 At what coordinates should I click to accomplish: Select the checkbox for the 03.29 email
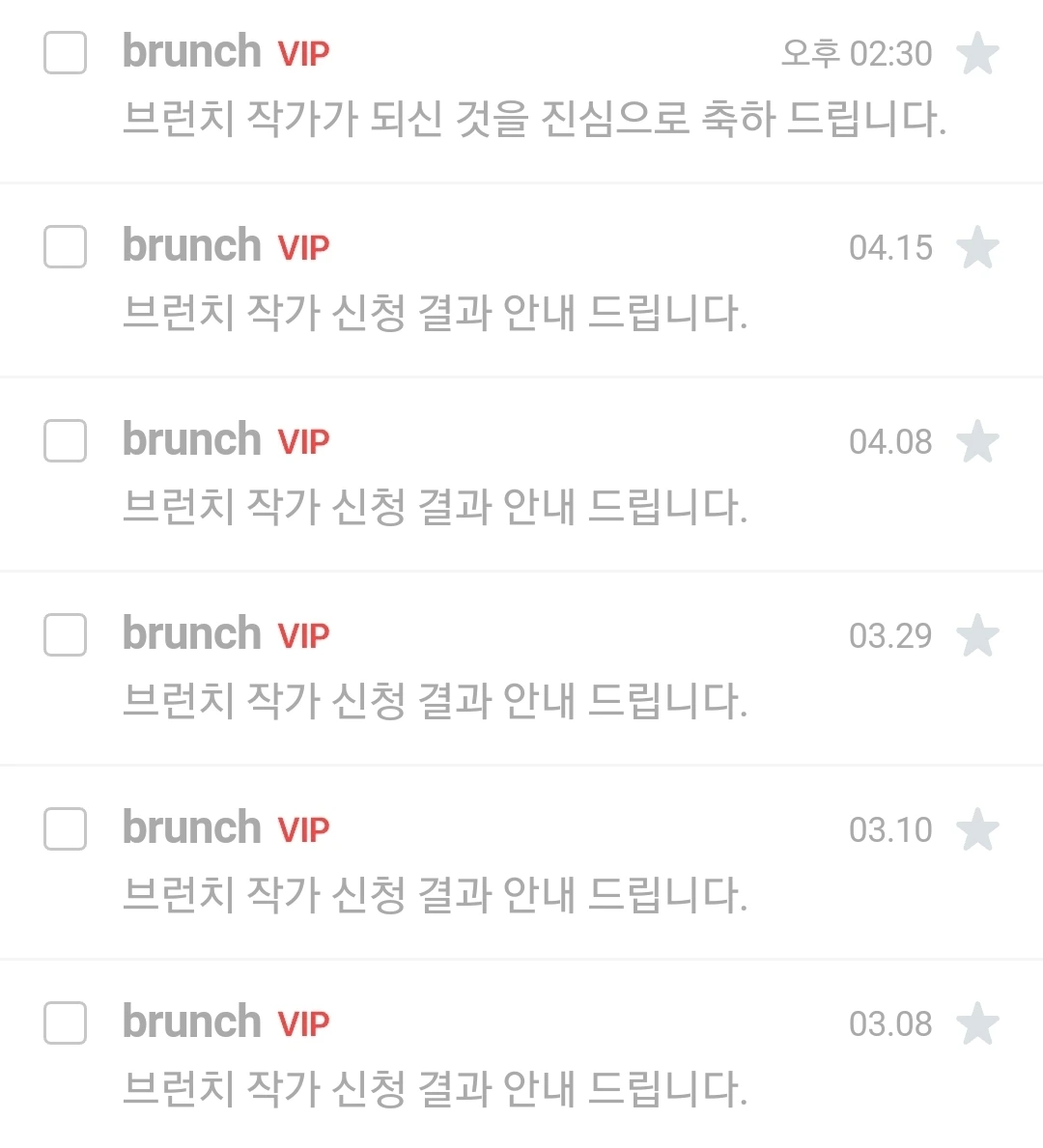click(66, 634)
